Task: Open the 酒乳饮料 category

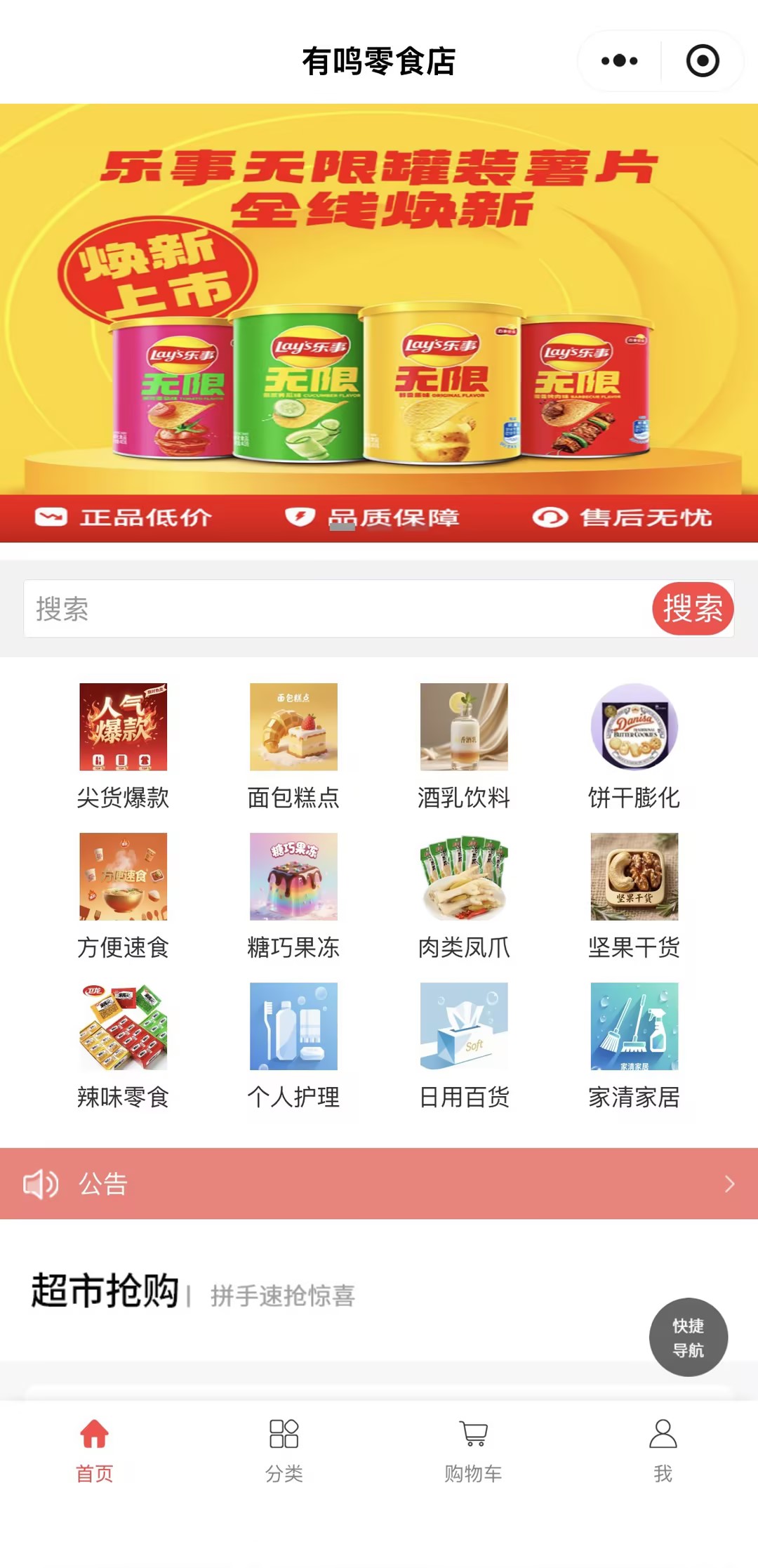Action: tap(464, 746)
